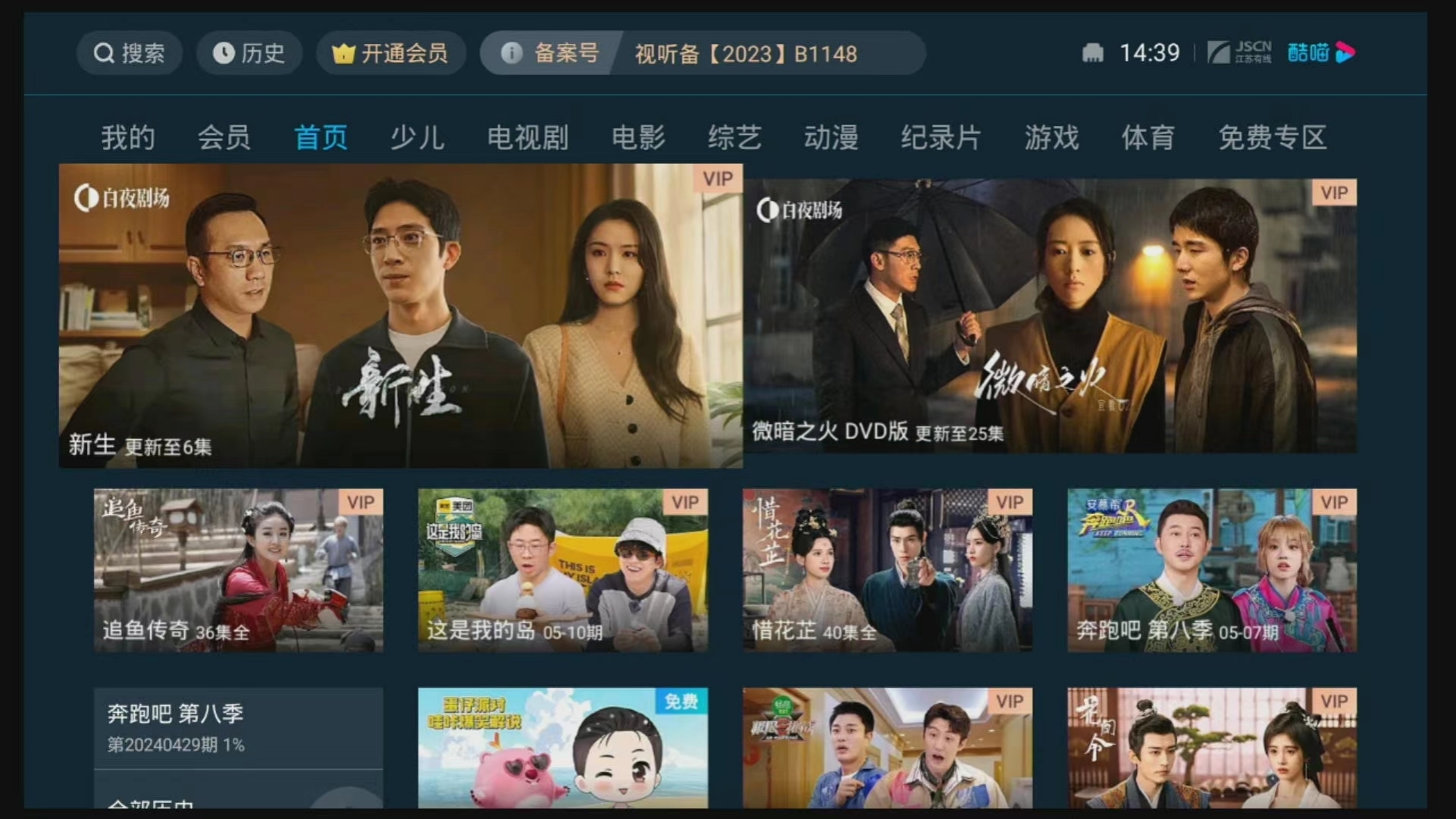Viewport: 1456px width, 819px height.
Task: Go to the 免费专区 tab
Action: pyautogui.click(x=1272, y=137)
